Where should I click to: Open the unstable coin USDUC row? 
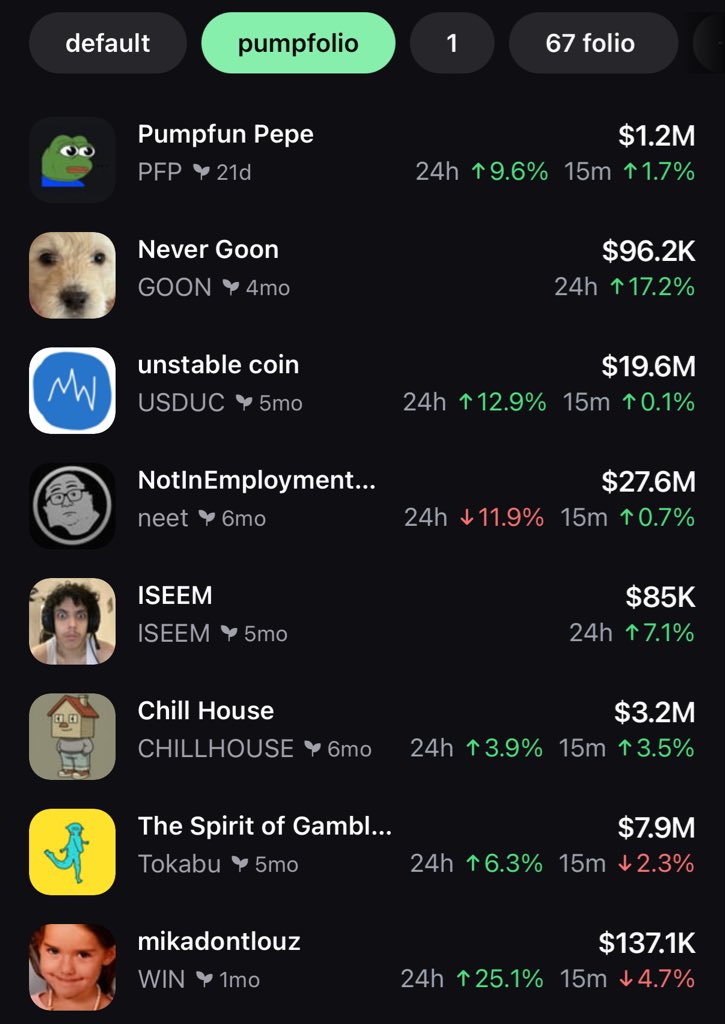[362, 384]
